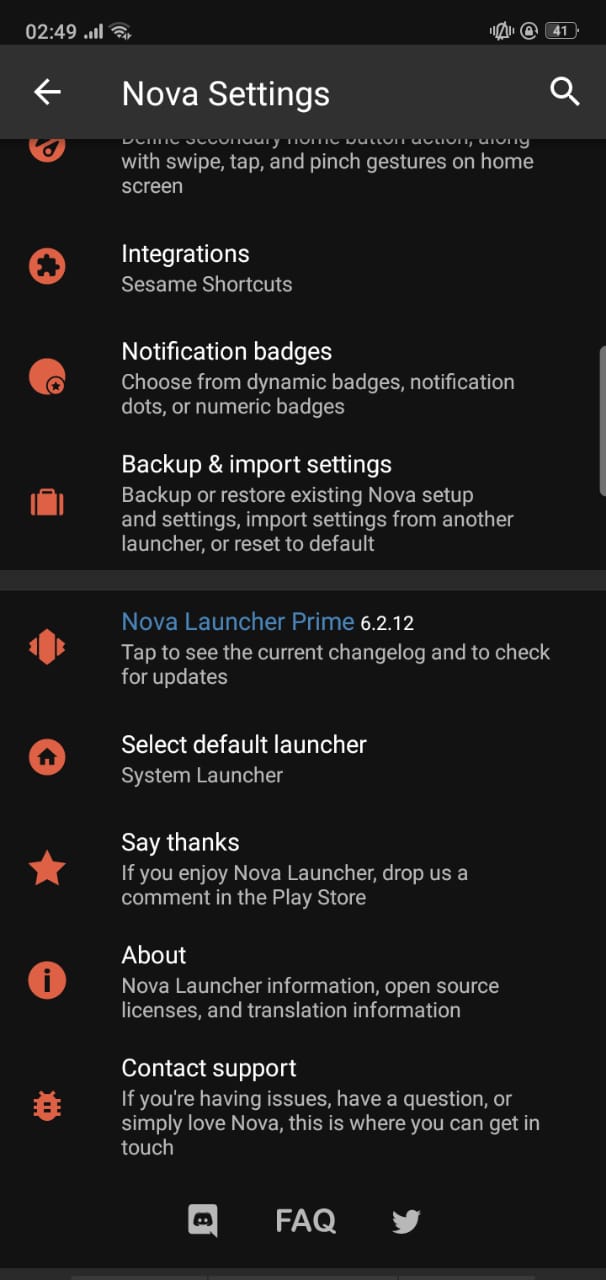This screenshot has width=606, height=1280.
Task: Select default launcher
Action: 303,758
